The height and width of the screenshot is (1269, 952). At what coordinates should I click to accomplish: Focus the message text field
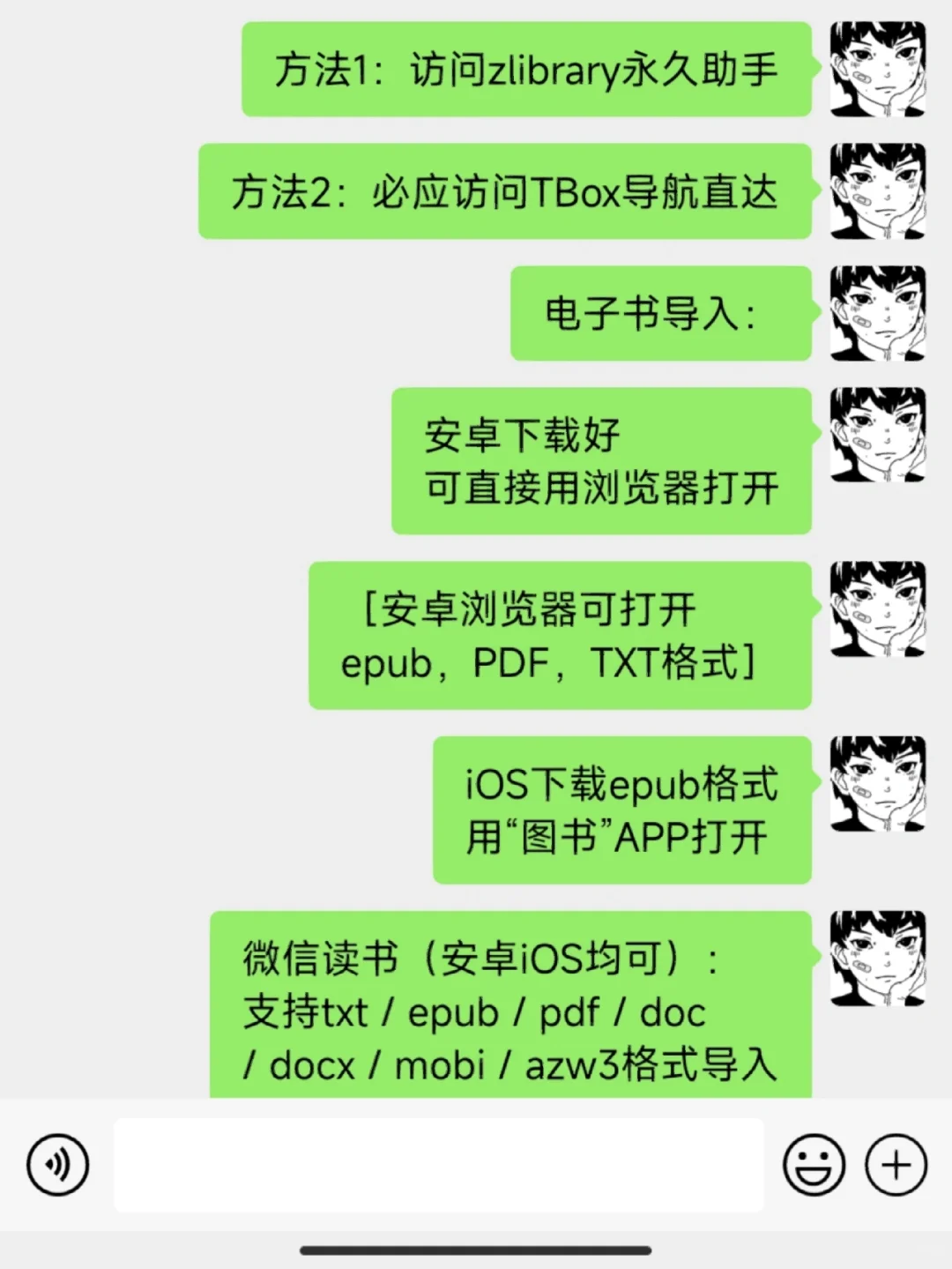[x=438, y=1165]
